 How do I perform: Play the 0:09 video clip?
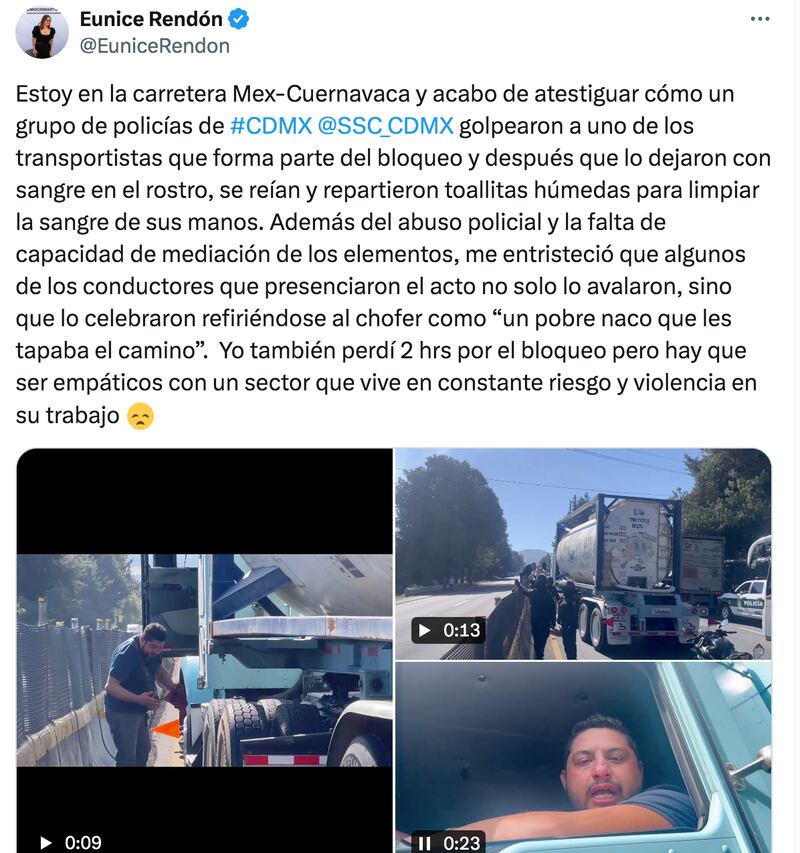46,842
